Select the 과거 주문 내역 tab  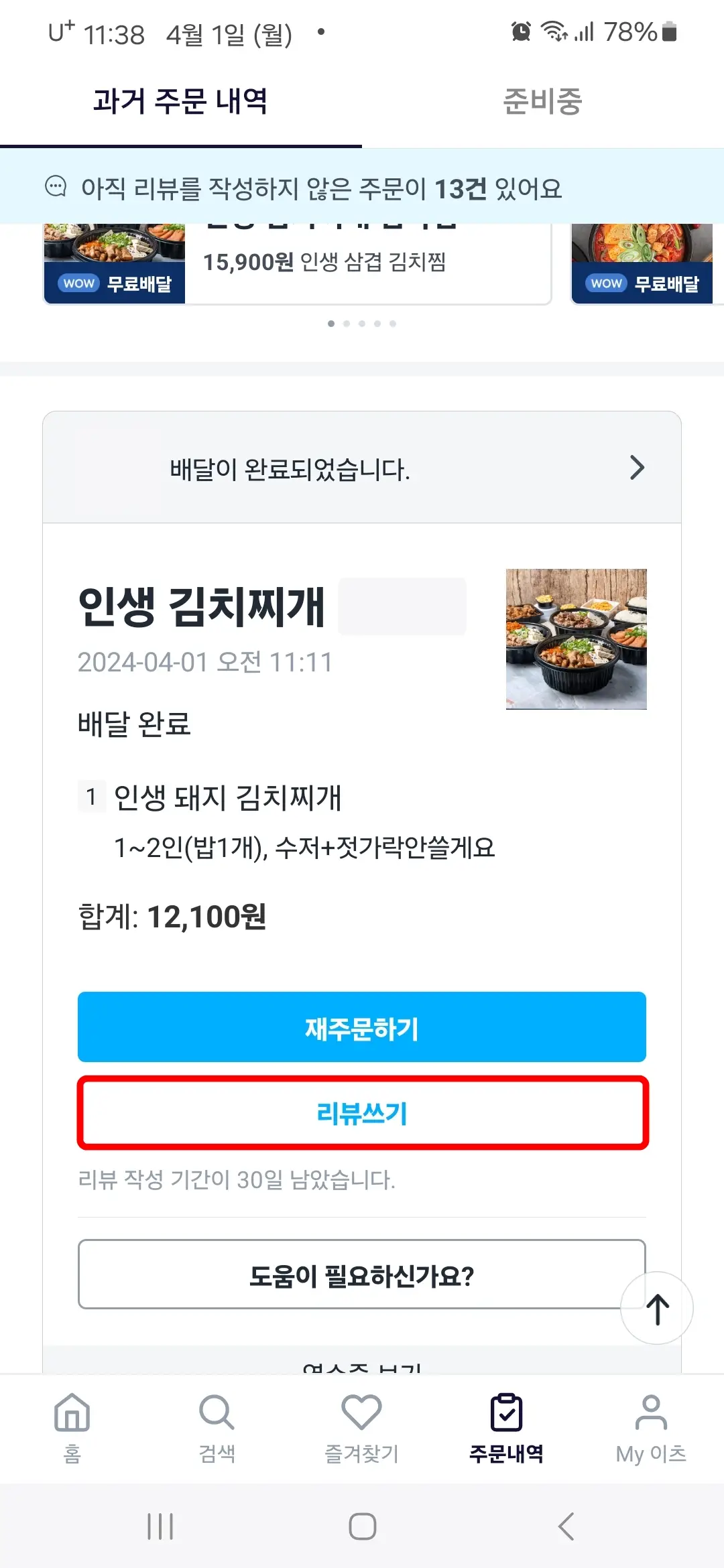click(180, 102)
